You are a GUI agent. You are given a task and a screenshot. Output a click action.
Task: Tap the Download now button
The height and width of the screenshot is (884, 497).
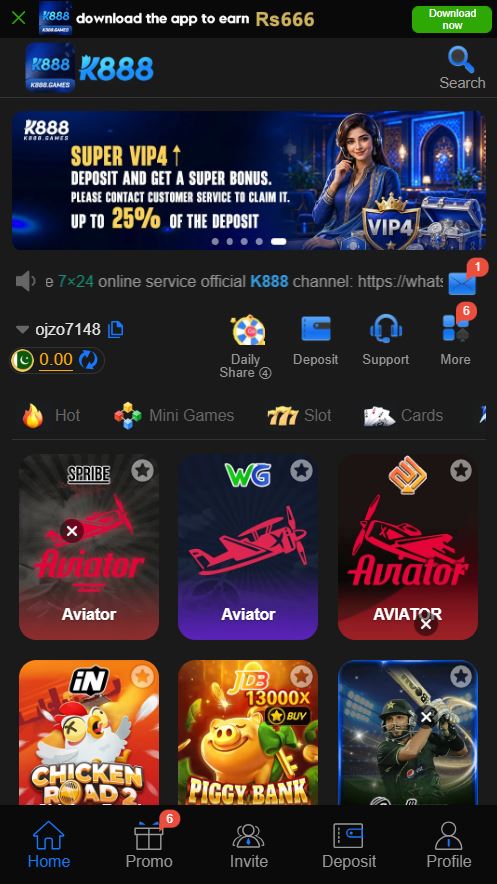[452, 19]
